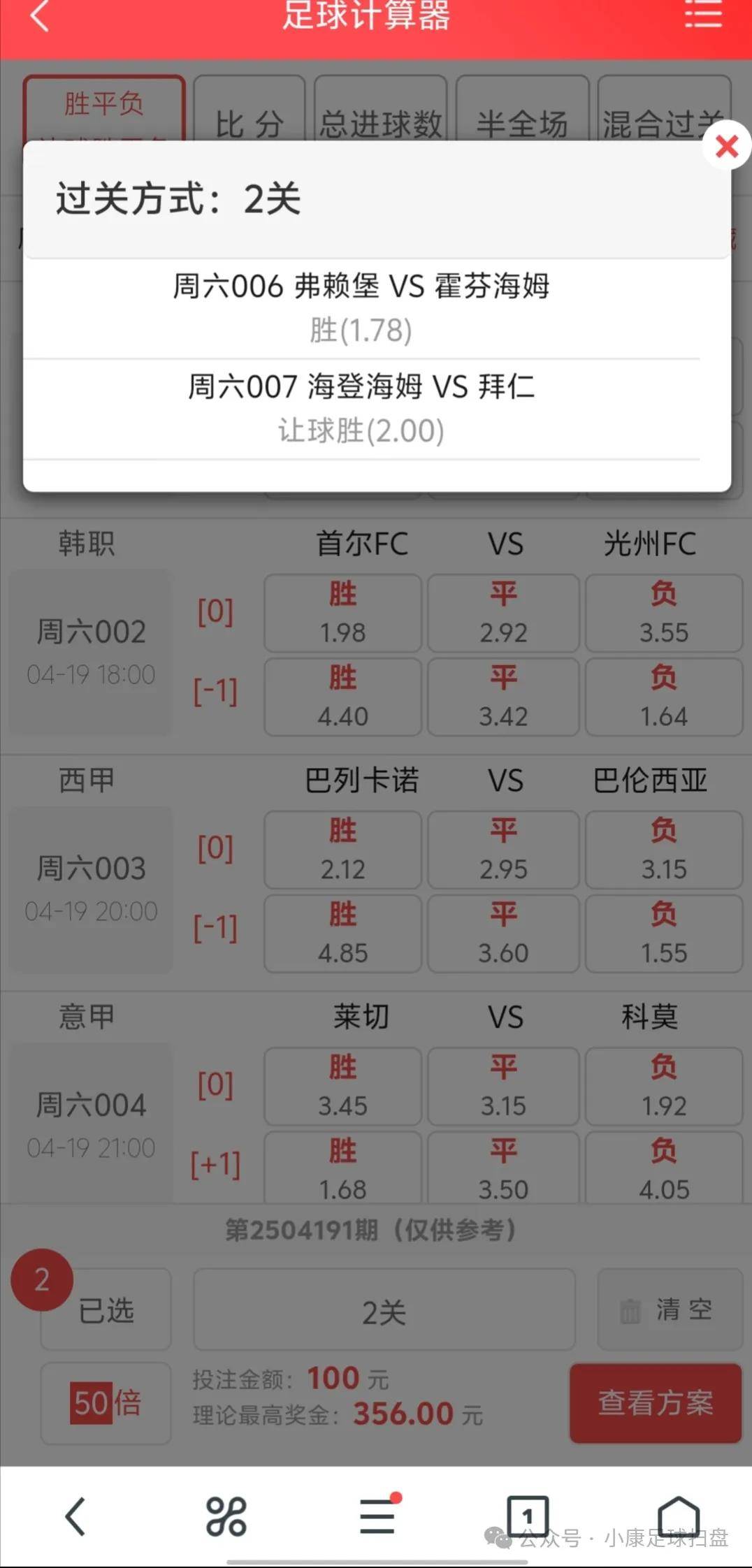Viewport: 752px width, 1568px height.
Task: Open the 2关 pass mode selector
Action: coord(384,1308)
